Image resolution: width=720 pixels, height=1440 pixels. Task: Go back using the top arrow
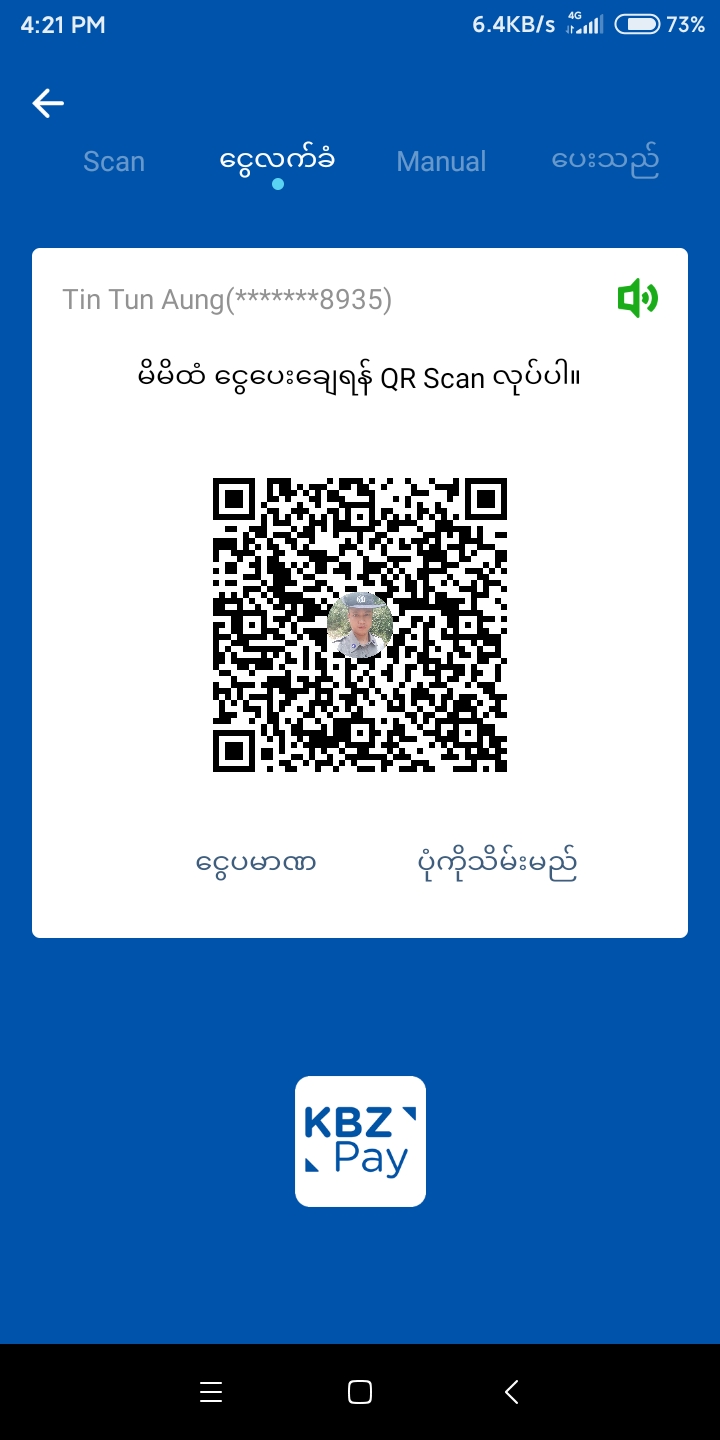pyautogui.click(x=48, y=103)
